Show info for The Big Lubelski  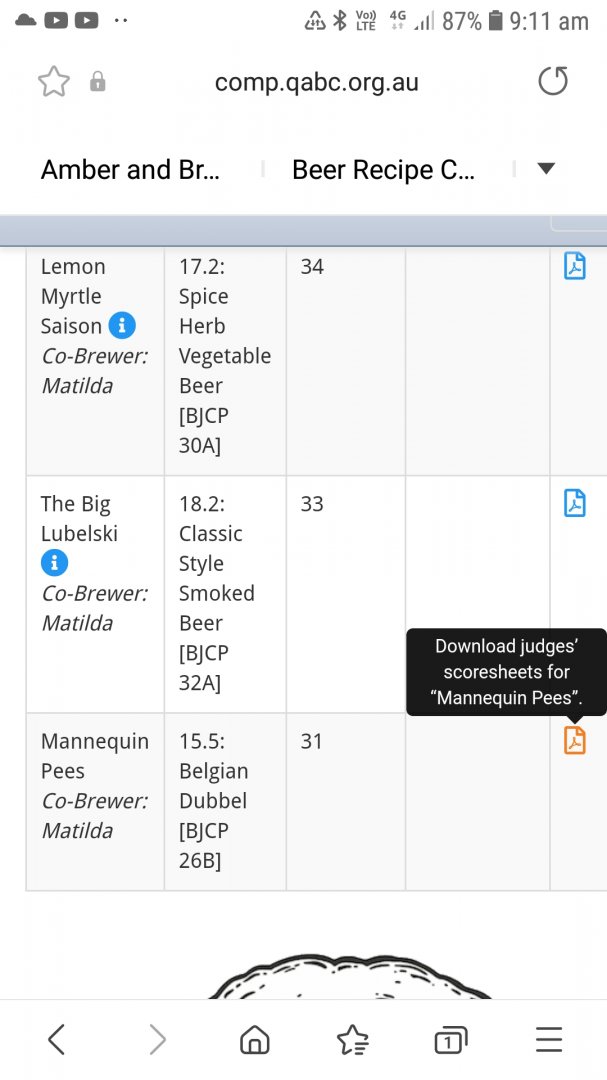[x=54, y=563]
